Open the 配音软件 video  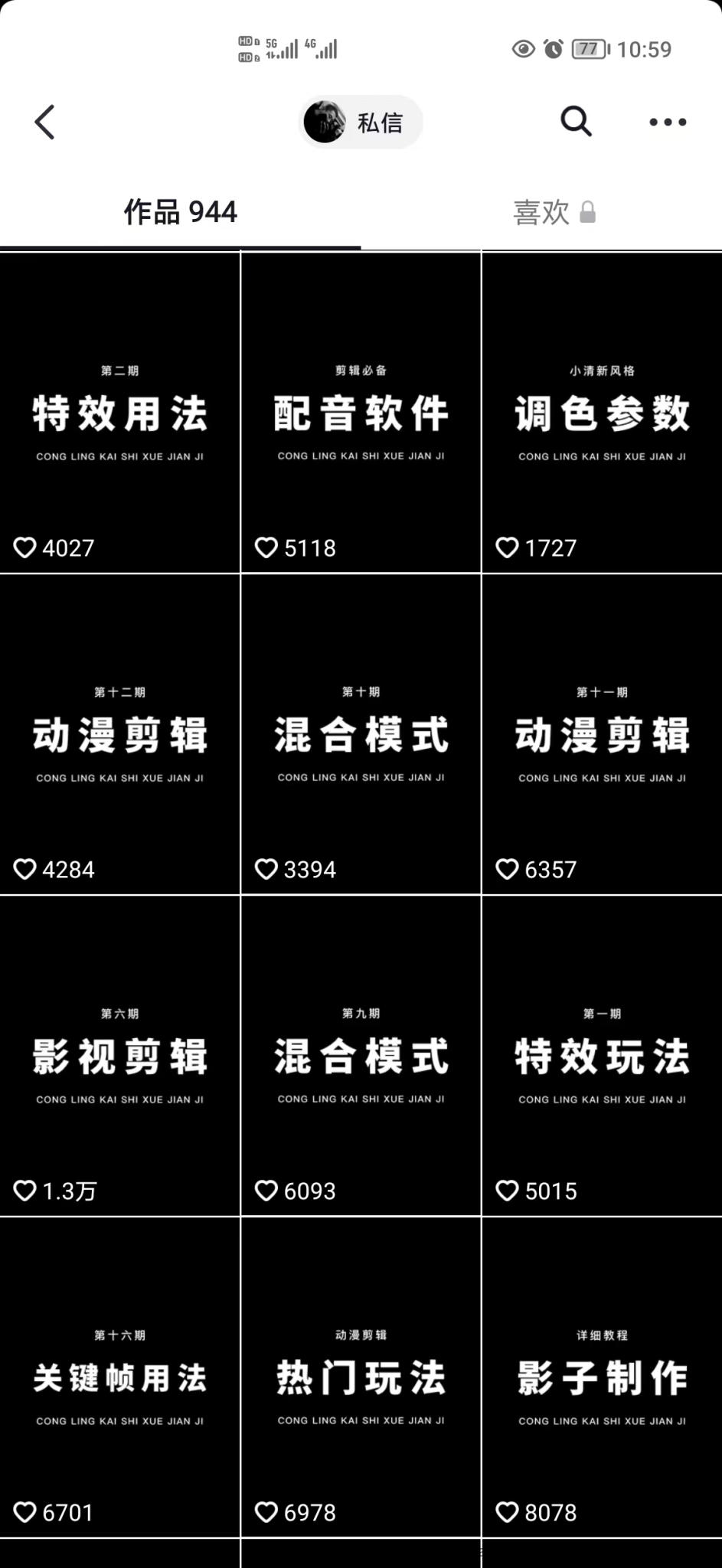361,413
